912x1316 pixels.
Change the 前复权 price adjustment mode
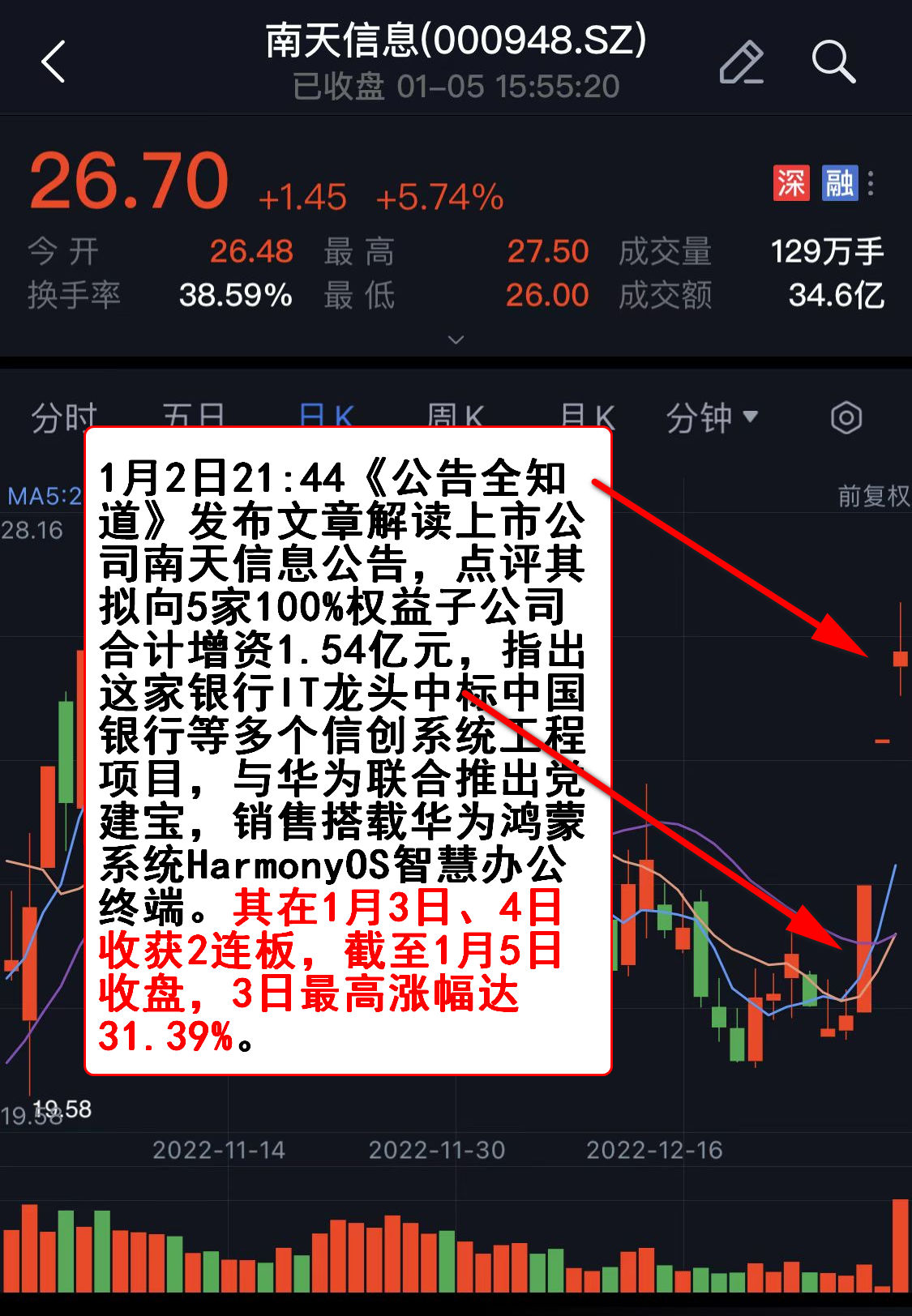(873, 496)
